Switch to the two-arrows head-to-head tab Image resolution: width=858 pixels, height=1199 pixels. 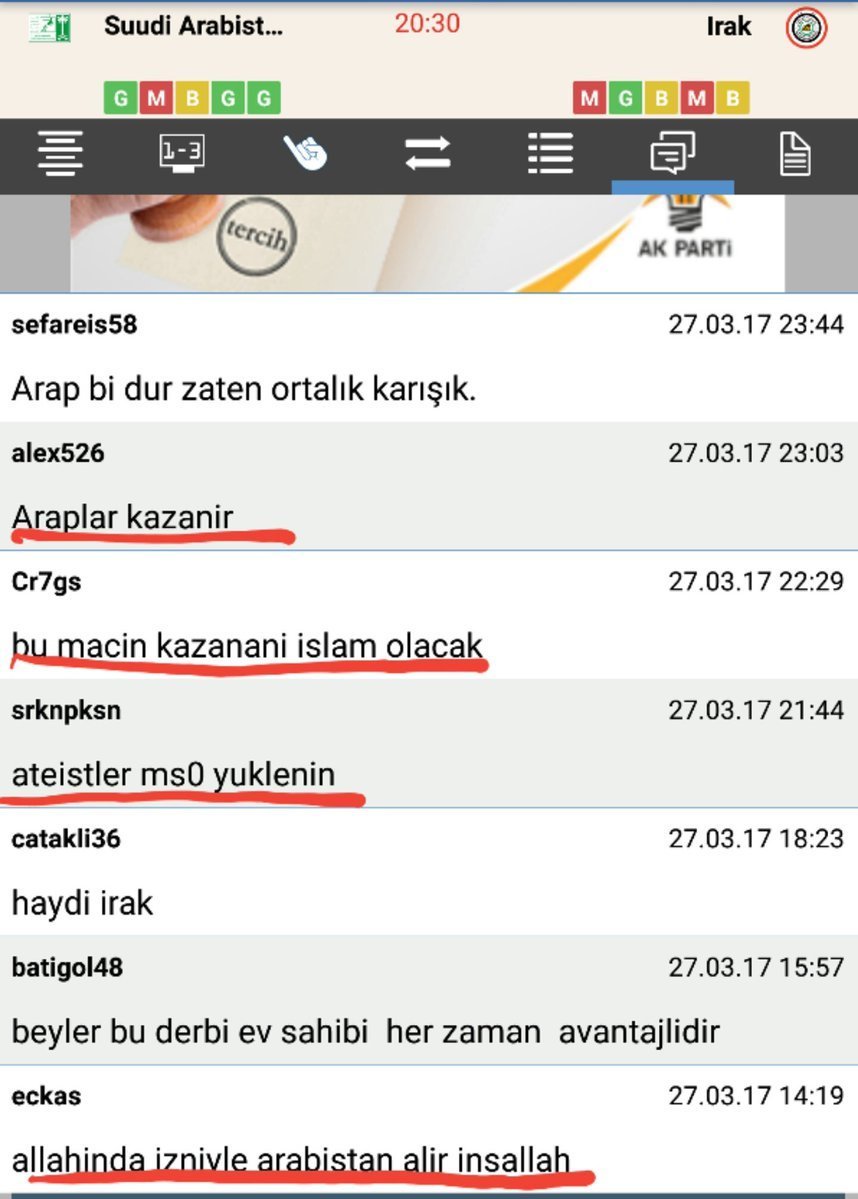tap(427, 155)
